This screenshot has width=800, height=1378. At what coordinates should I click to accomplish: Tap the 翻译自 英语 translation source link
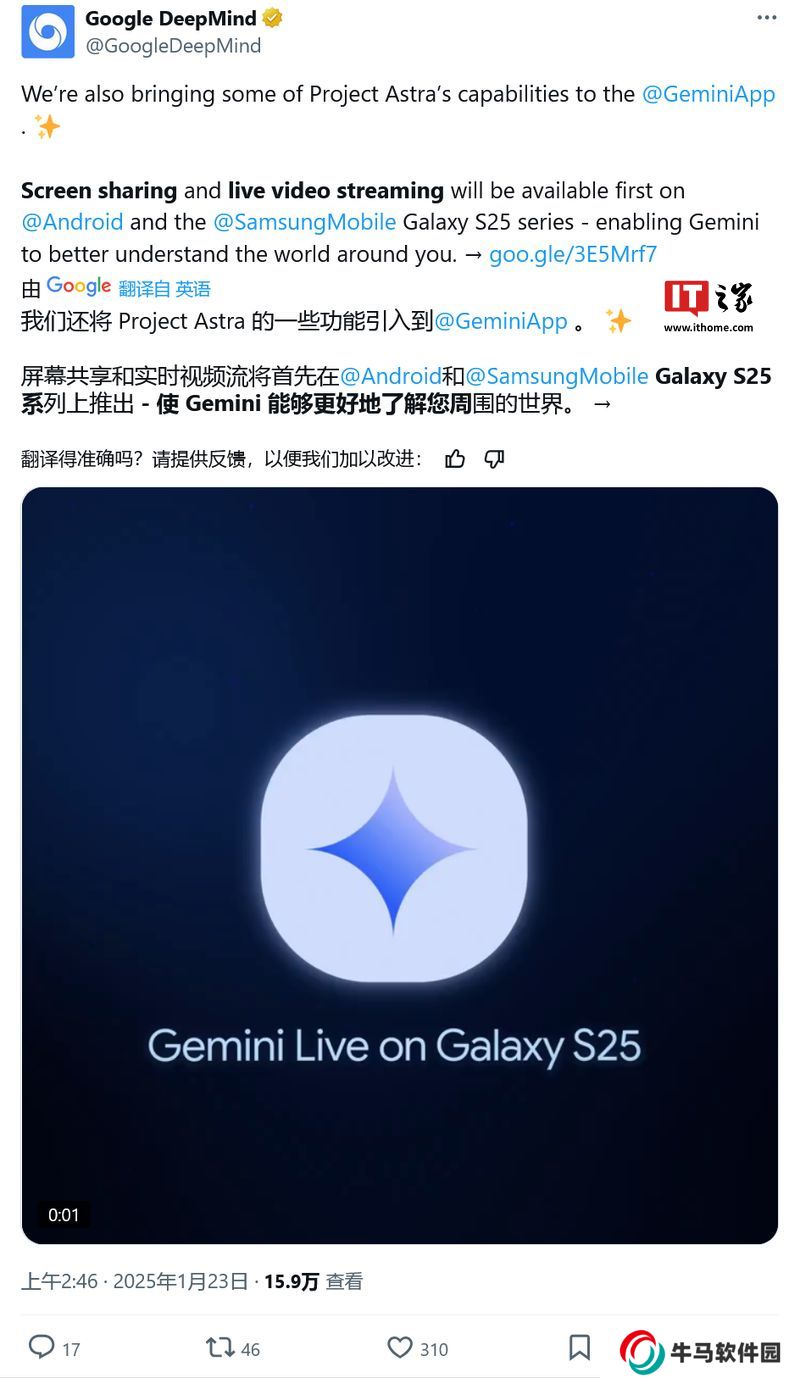click(165, 289)
